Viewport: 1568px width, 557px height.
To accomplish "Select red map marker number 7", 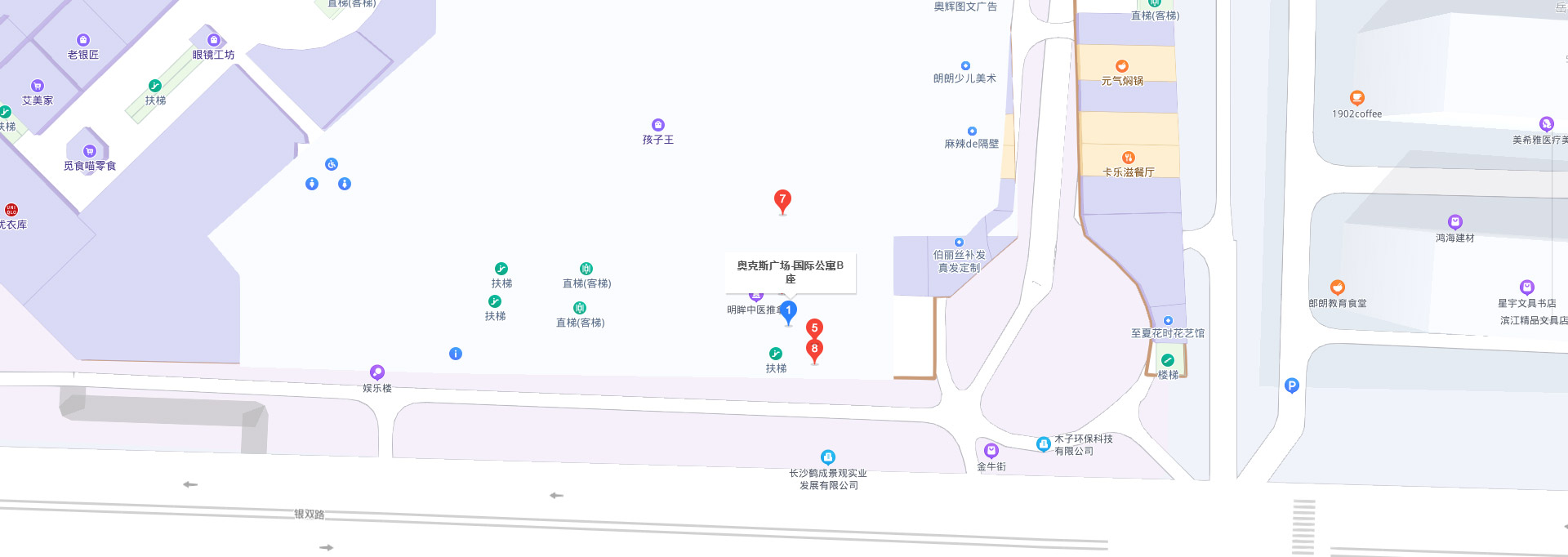I will tap(782, 200).
